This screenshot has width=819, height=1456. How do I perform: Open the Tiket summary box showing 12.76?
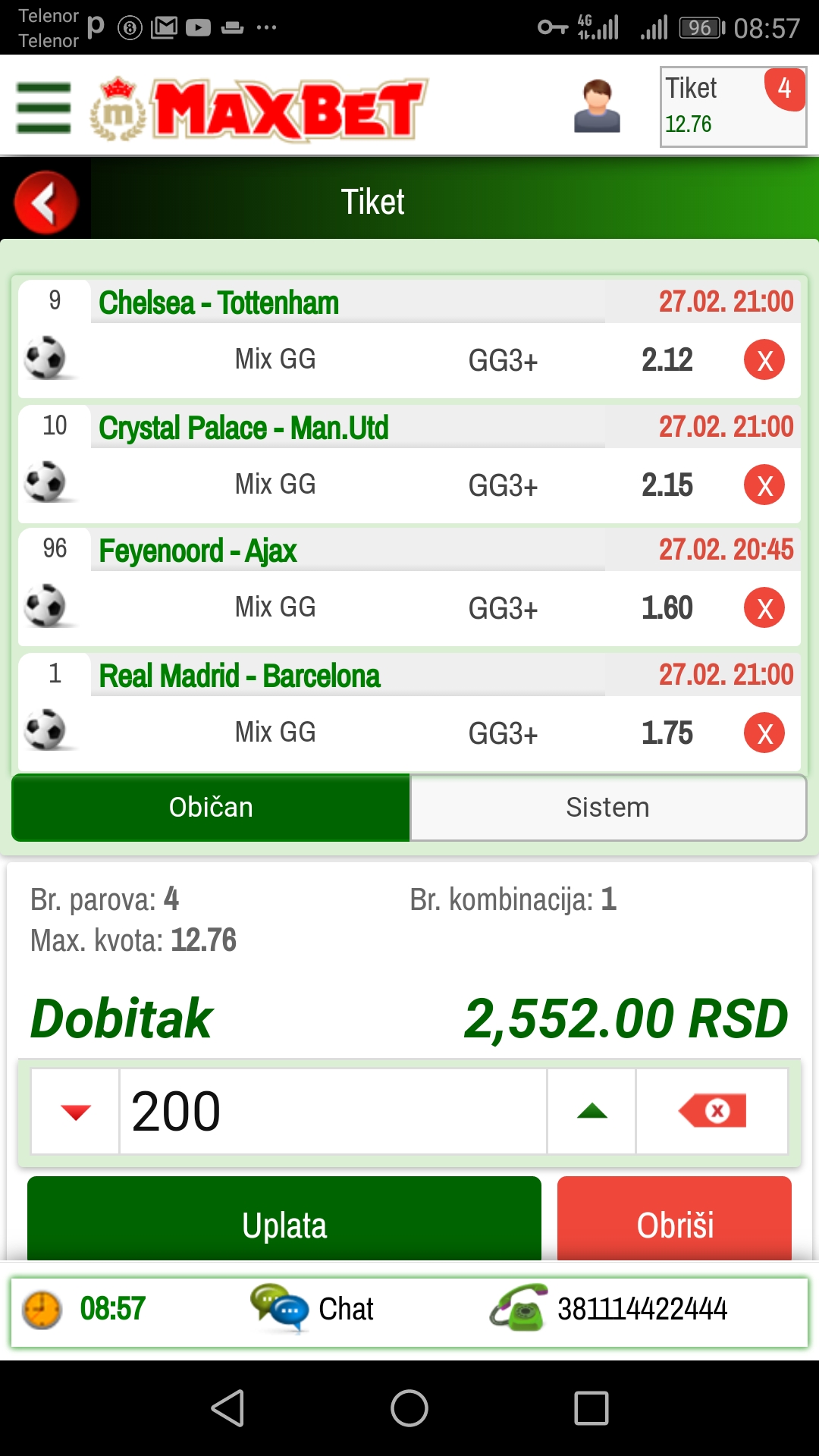[733, 107]
